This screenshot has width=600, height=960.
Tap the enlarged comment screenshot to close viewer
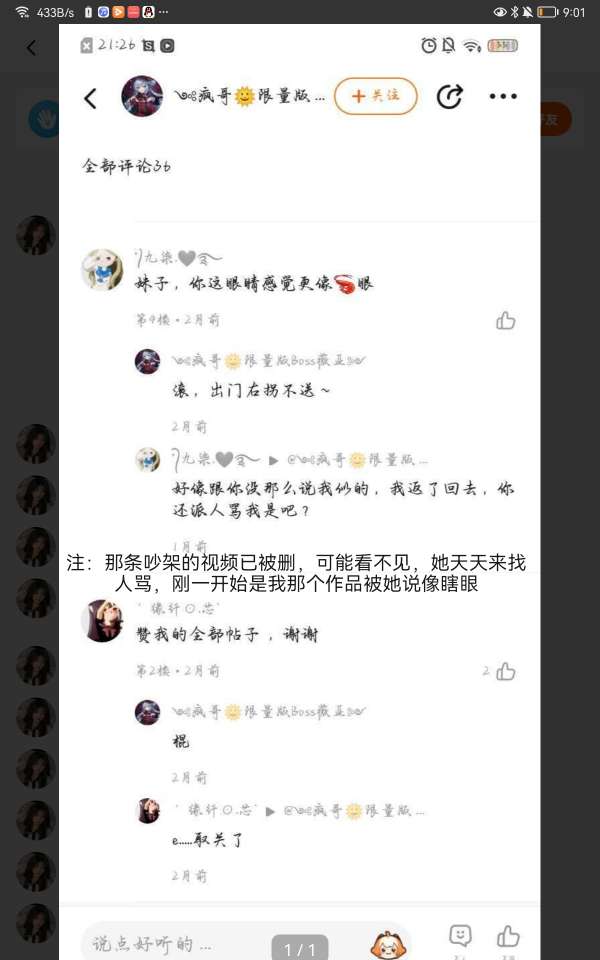point(299,492)
